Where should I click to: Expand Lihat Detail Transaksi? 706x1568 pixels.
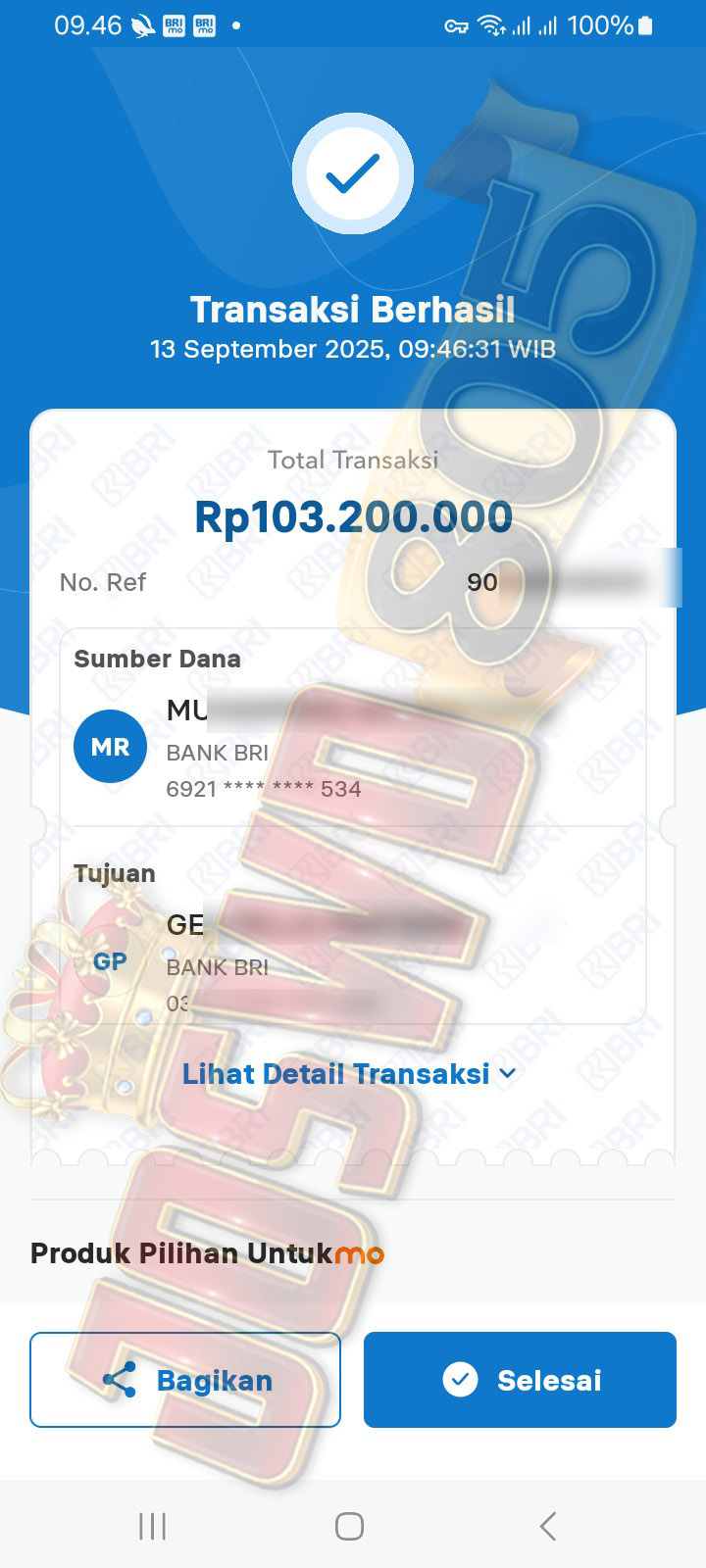348,1074
